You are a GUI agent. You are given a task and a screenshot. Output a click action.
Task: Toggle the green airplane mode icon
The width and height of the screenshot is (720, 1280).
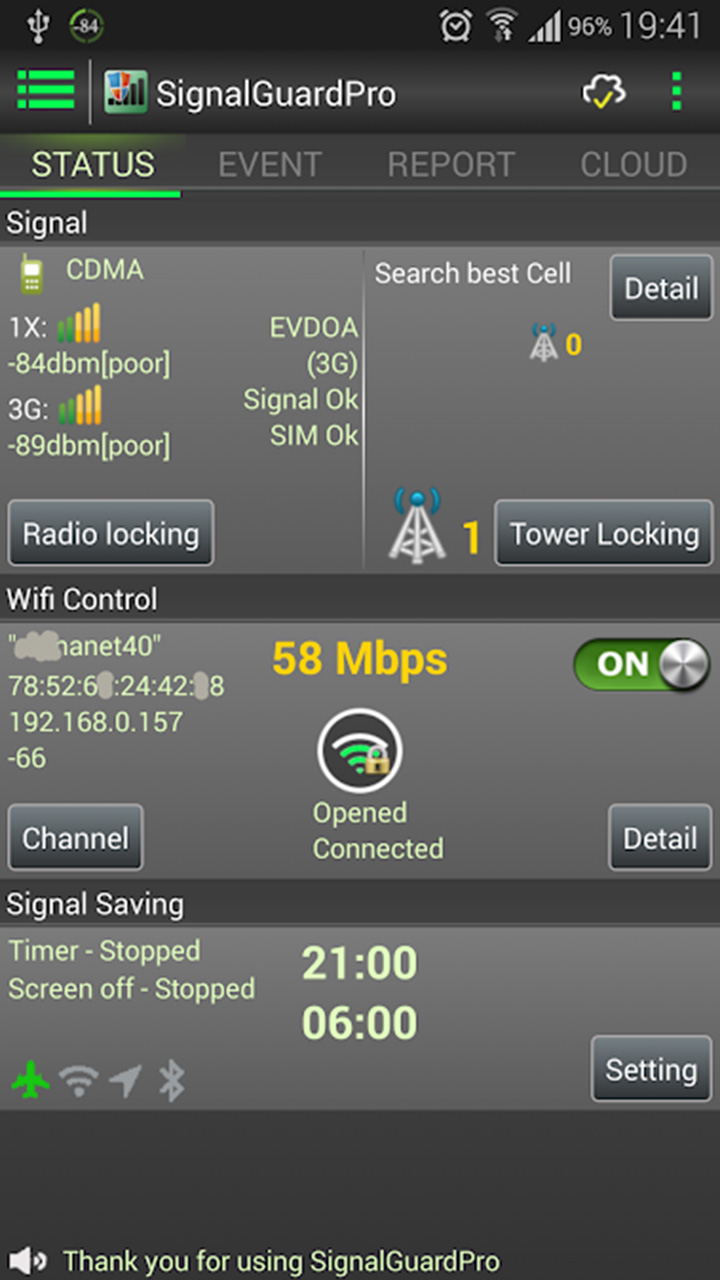(30, 1081)
